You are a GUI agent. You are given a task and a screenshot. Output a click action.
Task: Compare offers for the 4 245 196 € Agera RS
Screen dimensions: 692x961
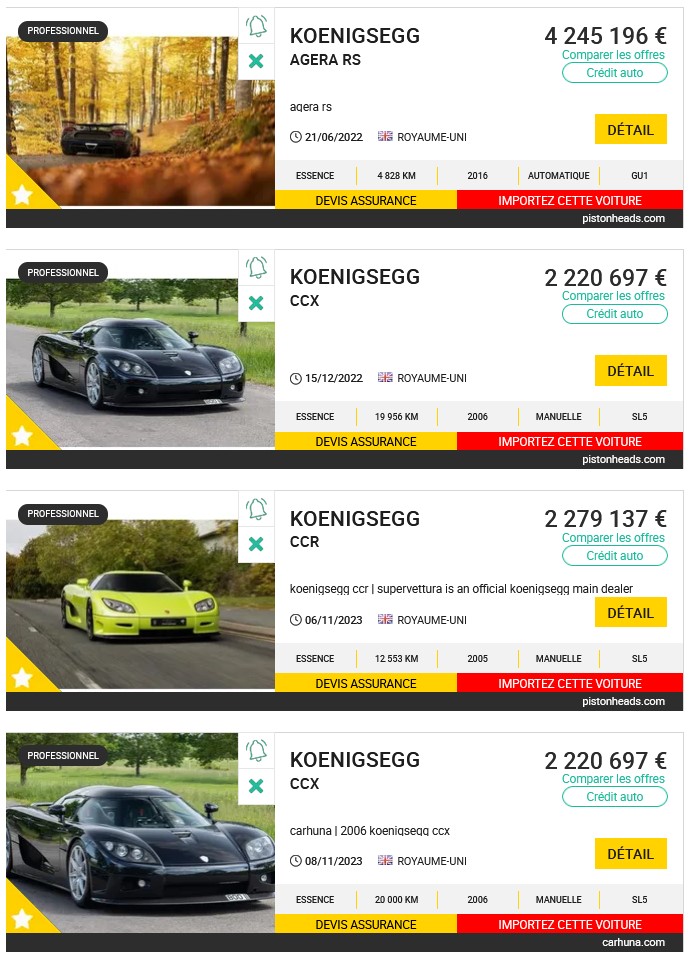tap(613, 55)
